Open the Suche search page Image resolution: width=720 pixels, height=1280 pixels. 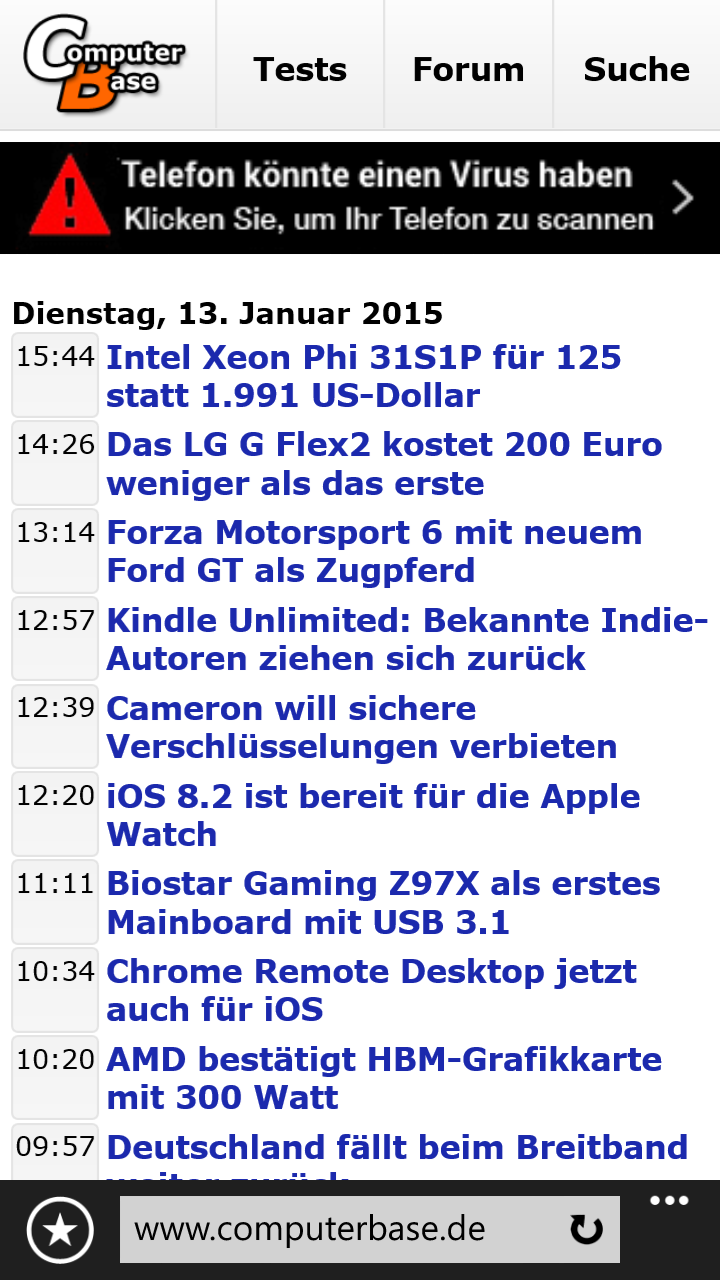pos(636,69)
